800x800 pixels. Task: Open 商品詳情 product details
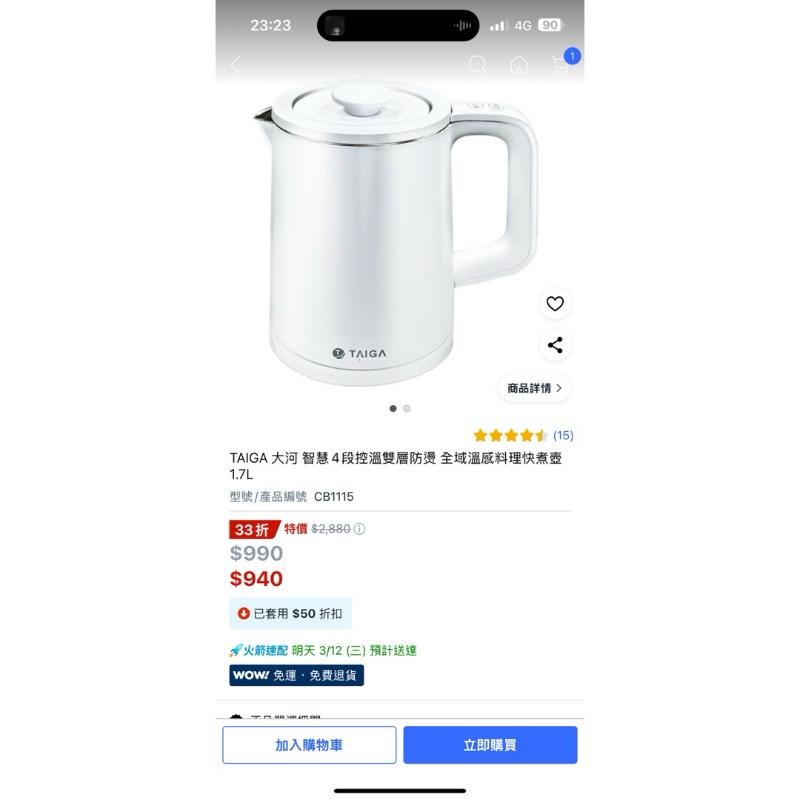tap(534, 388)
